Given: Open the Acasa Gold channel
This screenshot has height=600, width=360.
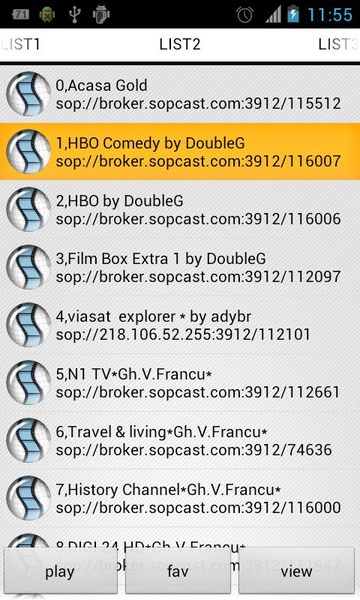Looking at the screenshot, I should click(x=180, y=94).
